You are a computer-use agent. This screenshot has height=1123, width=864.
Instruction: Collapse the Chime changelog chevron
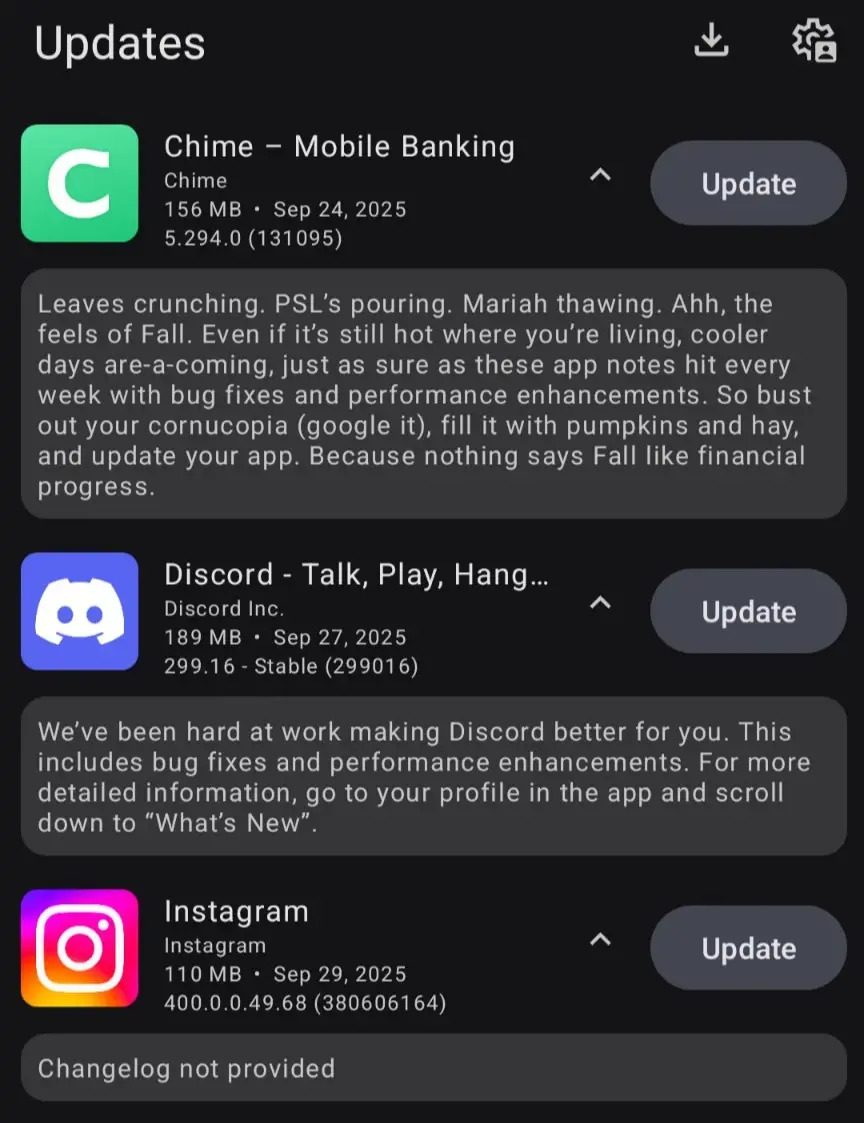pos(600,175)
